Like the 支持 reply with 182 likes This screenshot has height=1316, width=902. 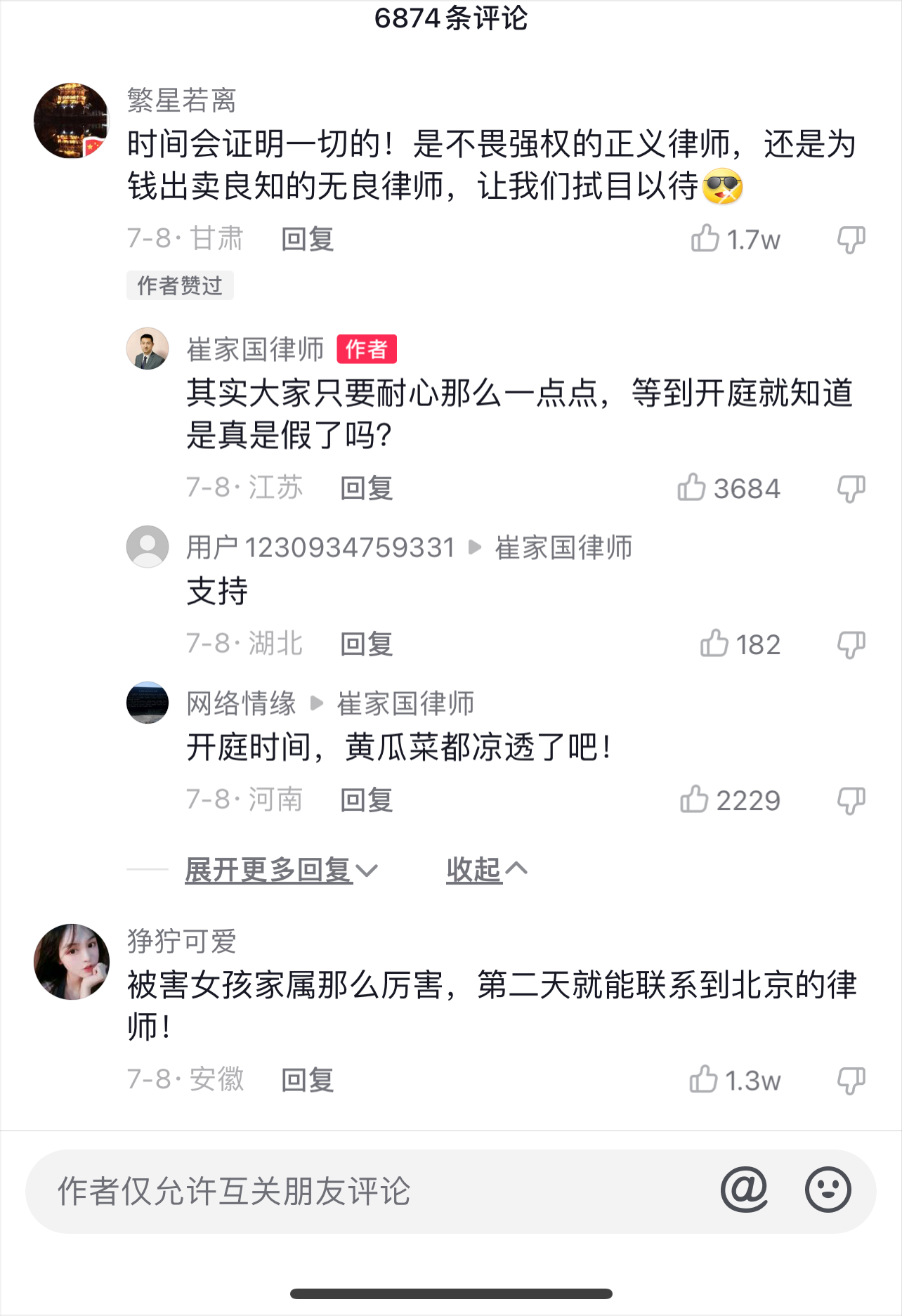tap(714, 644)
